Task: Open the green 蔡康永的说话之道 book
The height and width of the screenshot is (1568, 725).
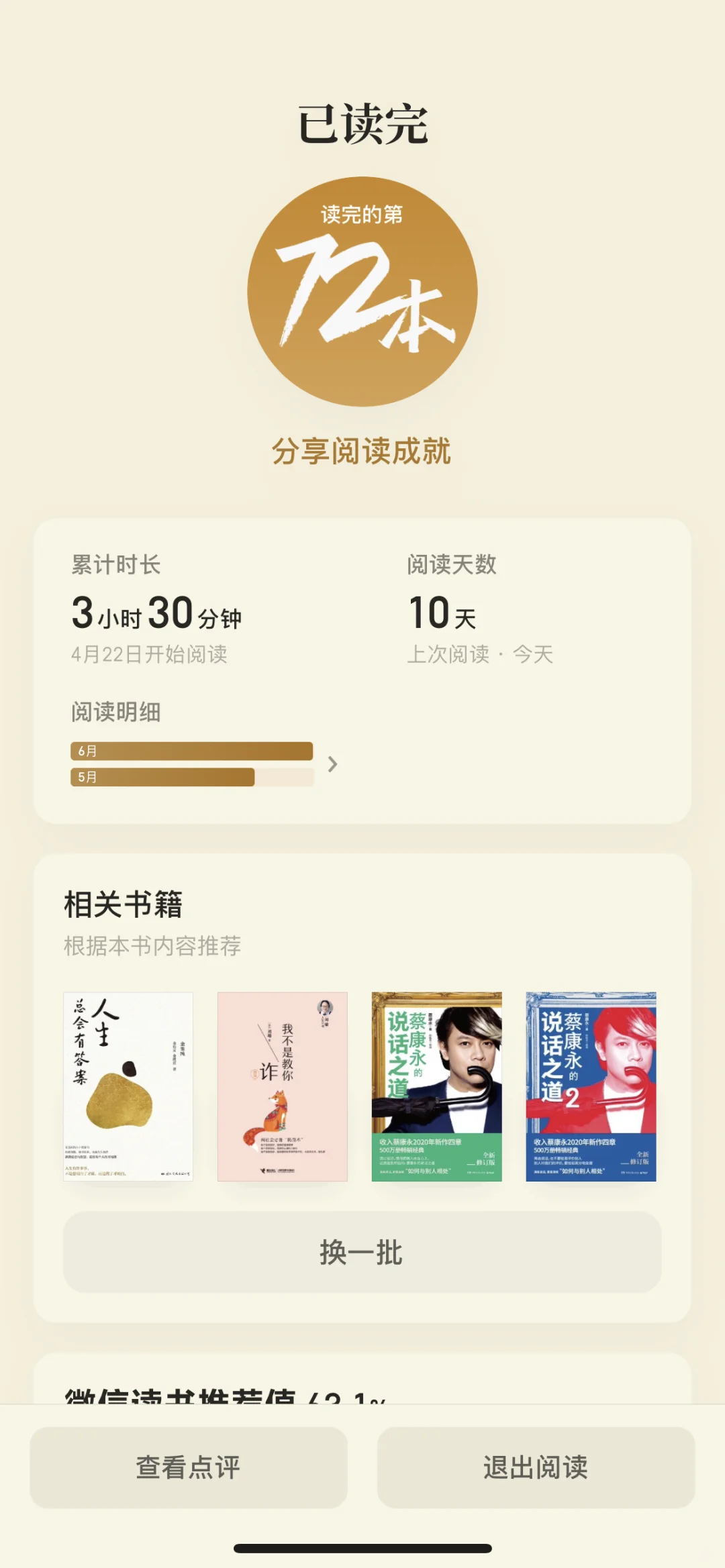Action: click(x=436, y=1086)
